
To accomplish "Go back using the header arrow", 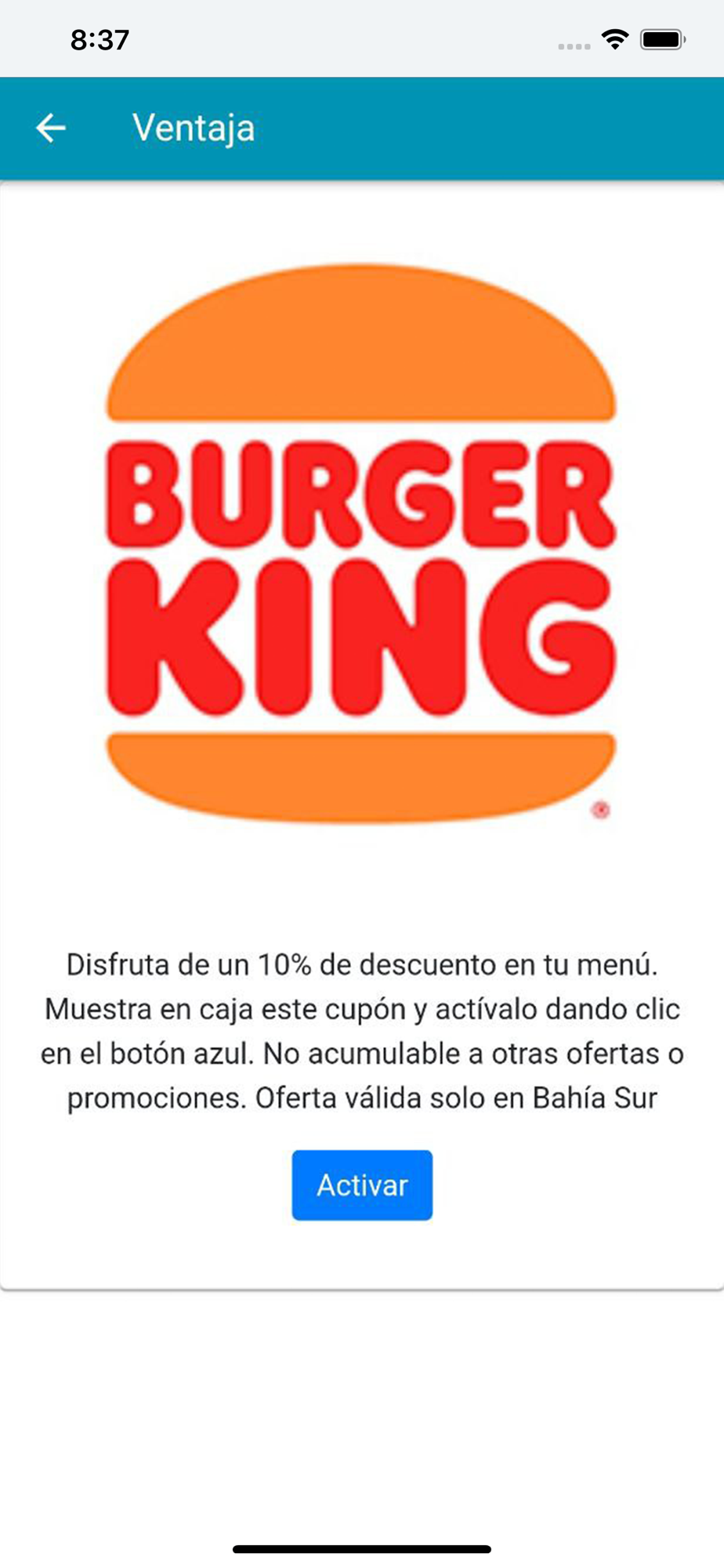I will (51, 128).
